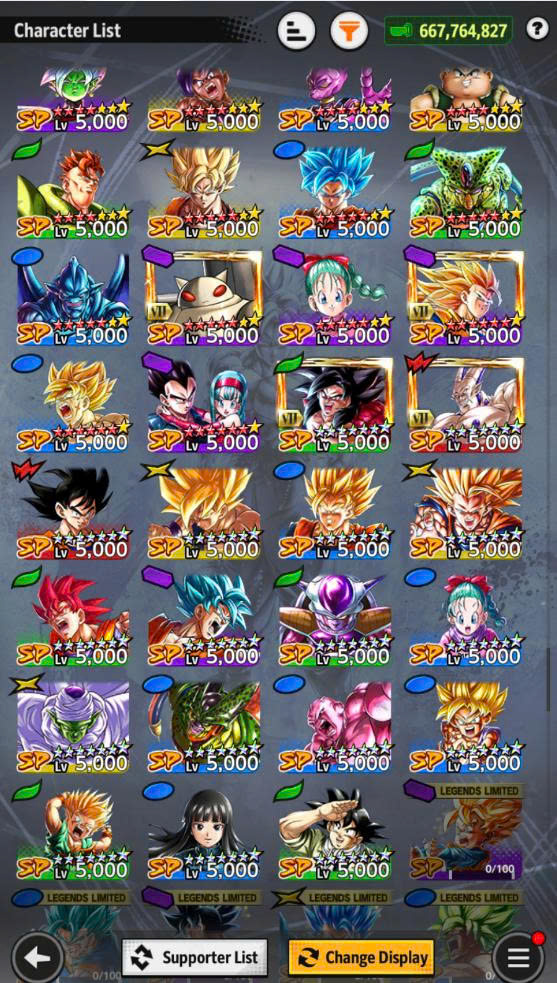The width and height of the screenshot is (557, 983).
Task: Open the sort order icon
Action: 296,30
